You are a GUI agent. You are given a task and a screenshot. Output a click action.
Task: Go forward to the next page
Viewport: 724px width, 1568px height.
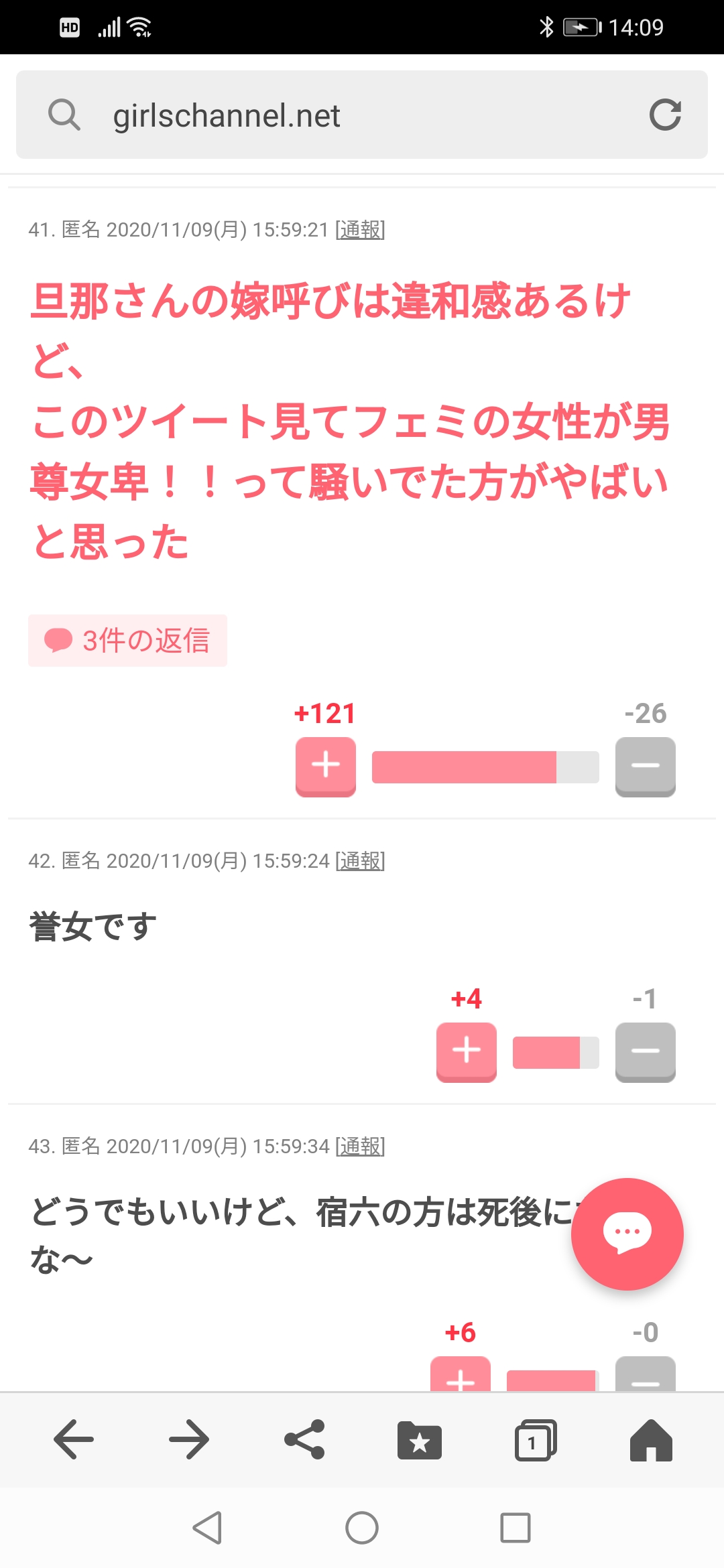(x=189, y=1439)
